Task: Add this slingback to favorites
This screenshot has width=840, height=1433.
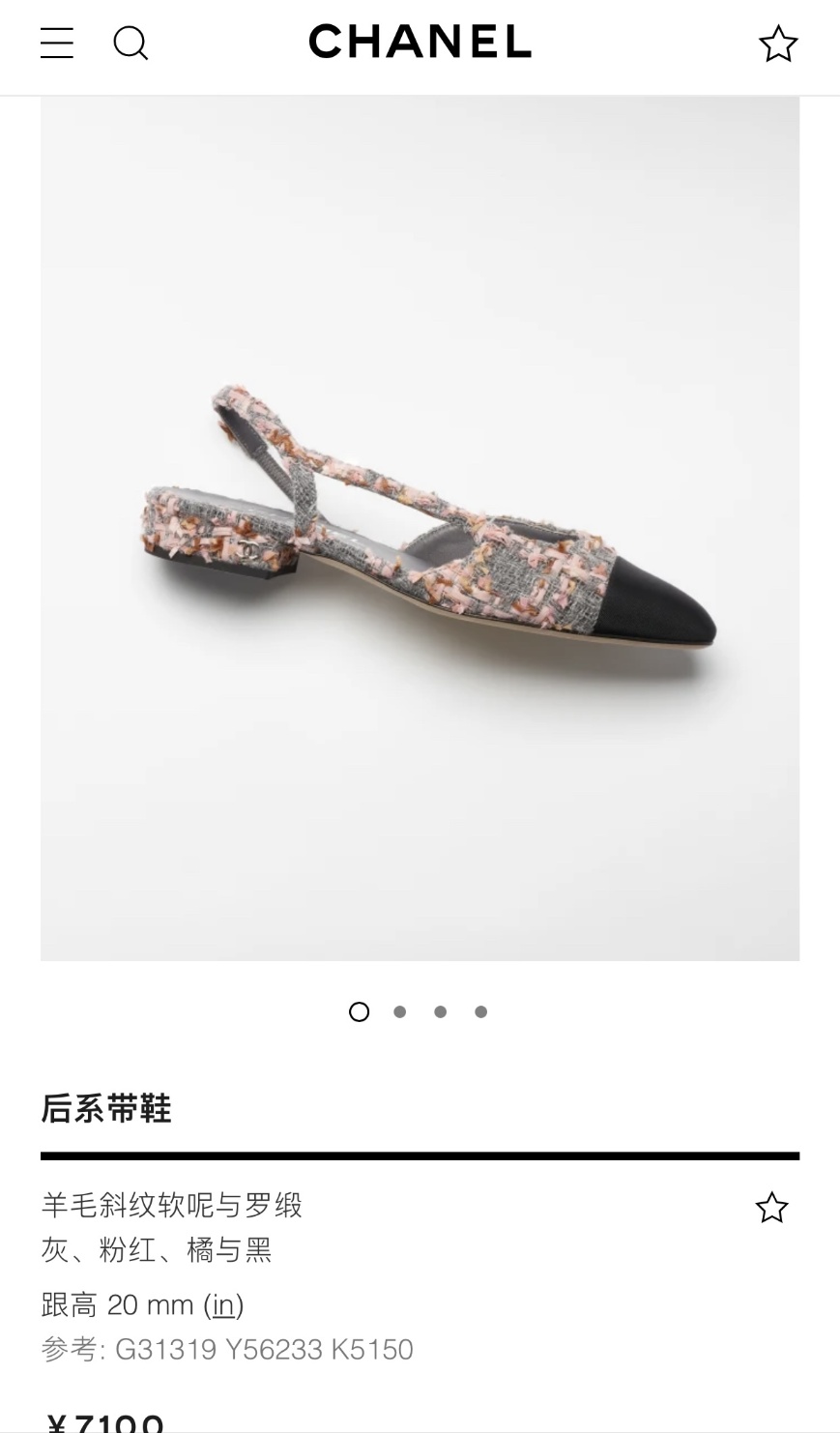Action: (771, 1208)
